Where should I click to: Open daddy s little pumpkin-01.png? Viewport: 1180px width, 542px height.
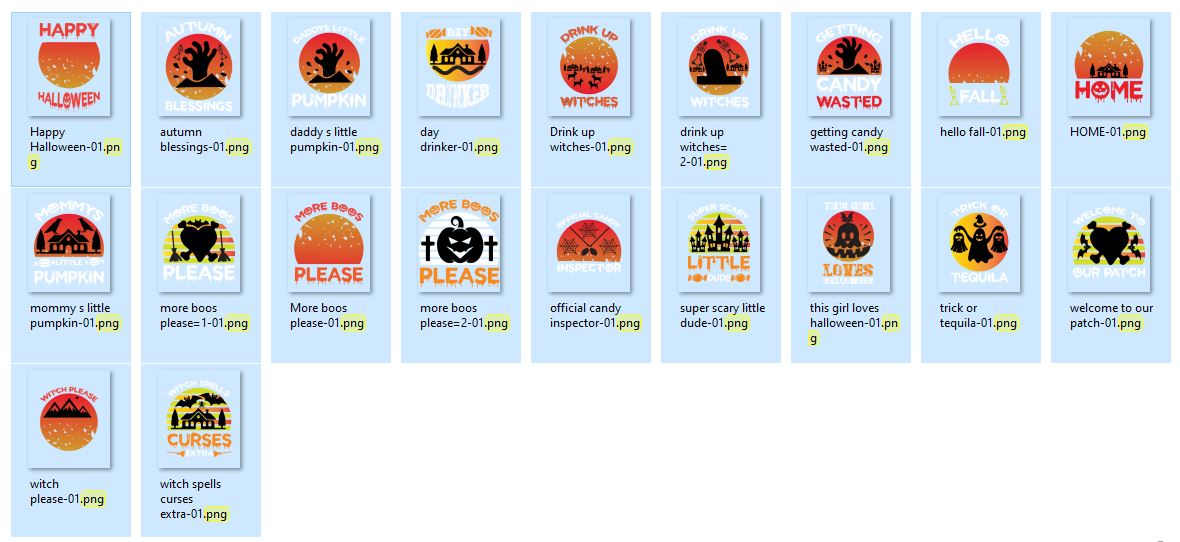point(330,67)
